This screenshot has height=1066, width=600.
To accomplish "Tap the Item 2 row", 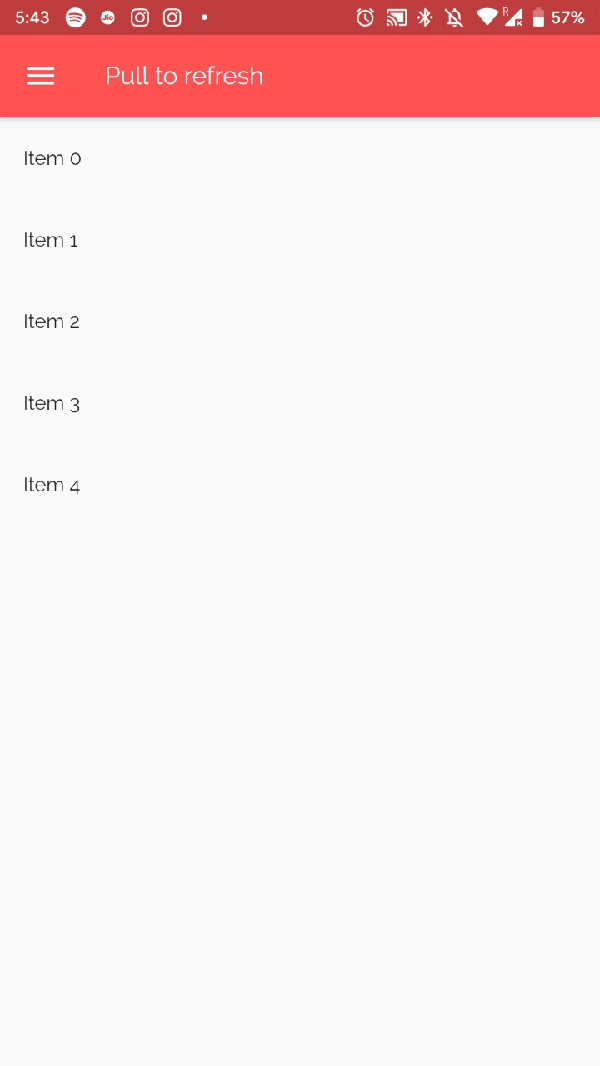I will pyautogui.click(x=52, y=321).
